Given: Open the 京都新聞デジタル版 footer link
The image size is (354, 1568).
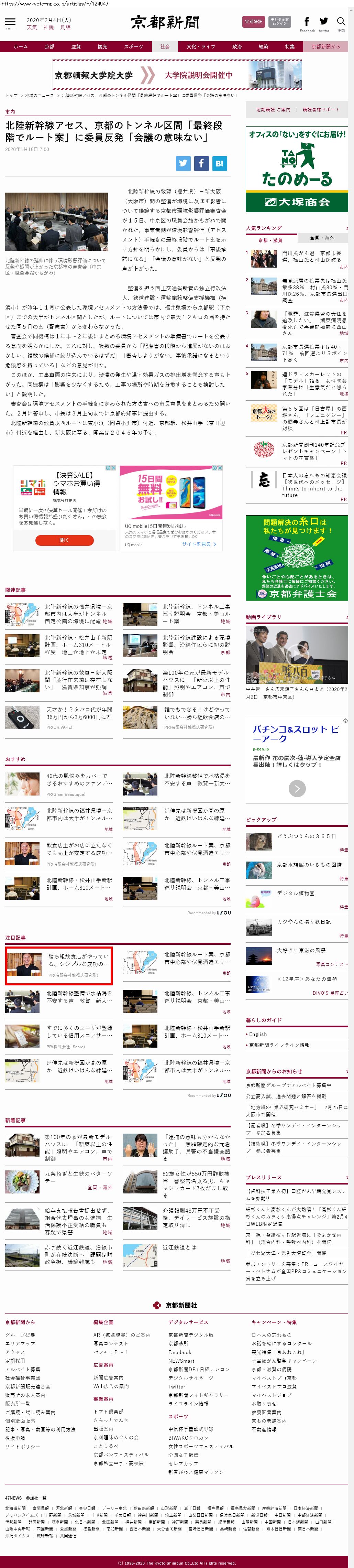Looking at the screenshot, I should tap(190, 1335).
